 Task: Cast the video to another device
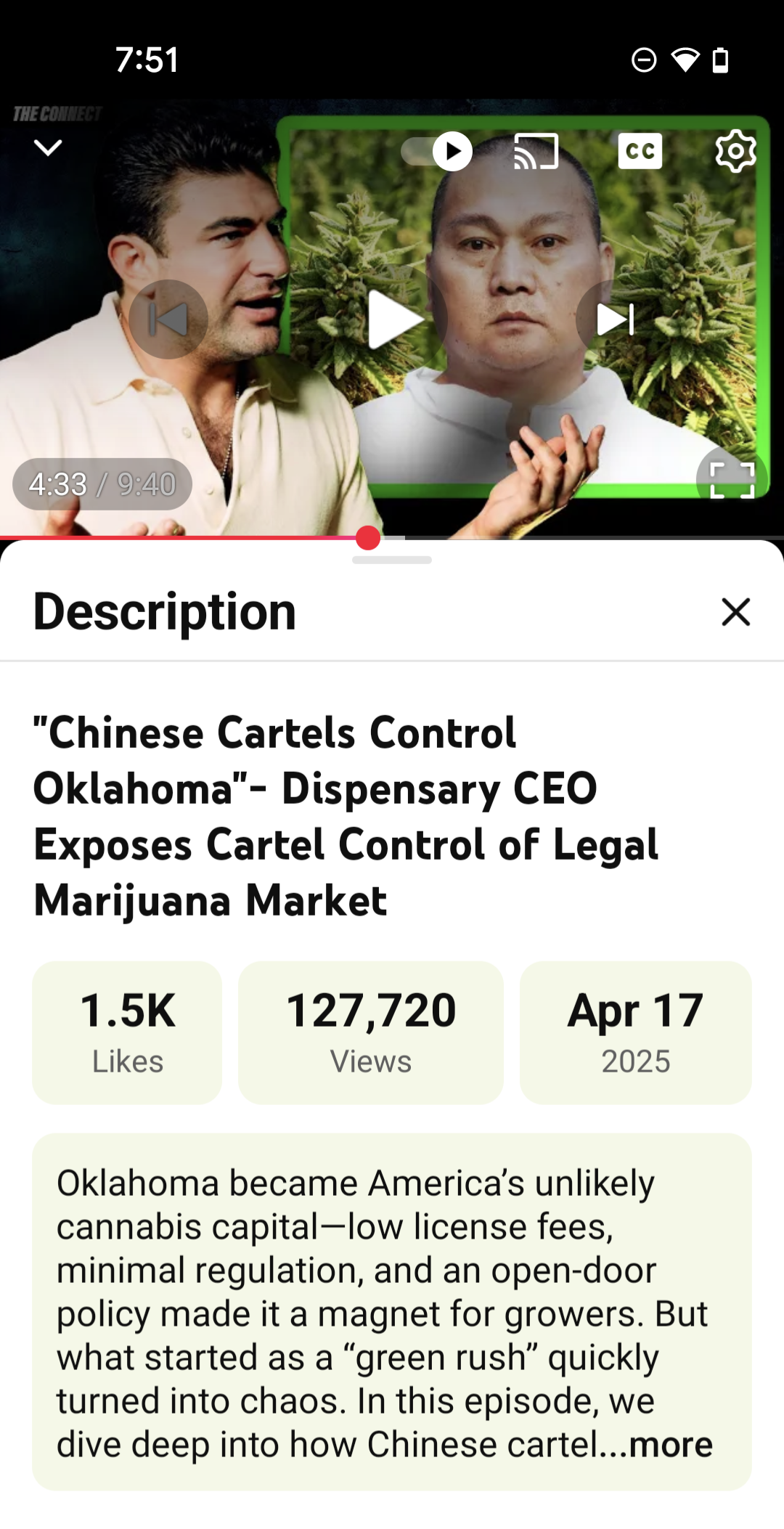tap(536, 152)
